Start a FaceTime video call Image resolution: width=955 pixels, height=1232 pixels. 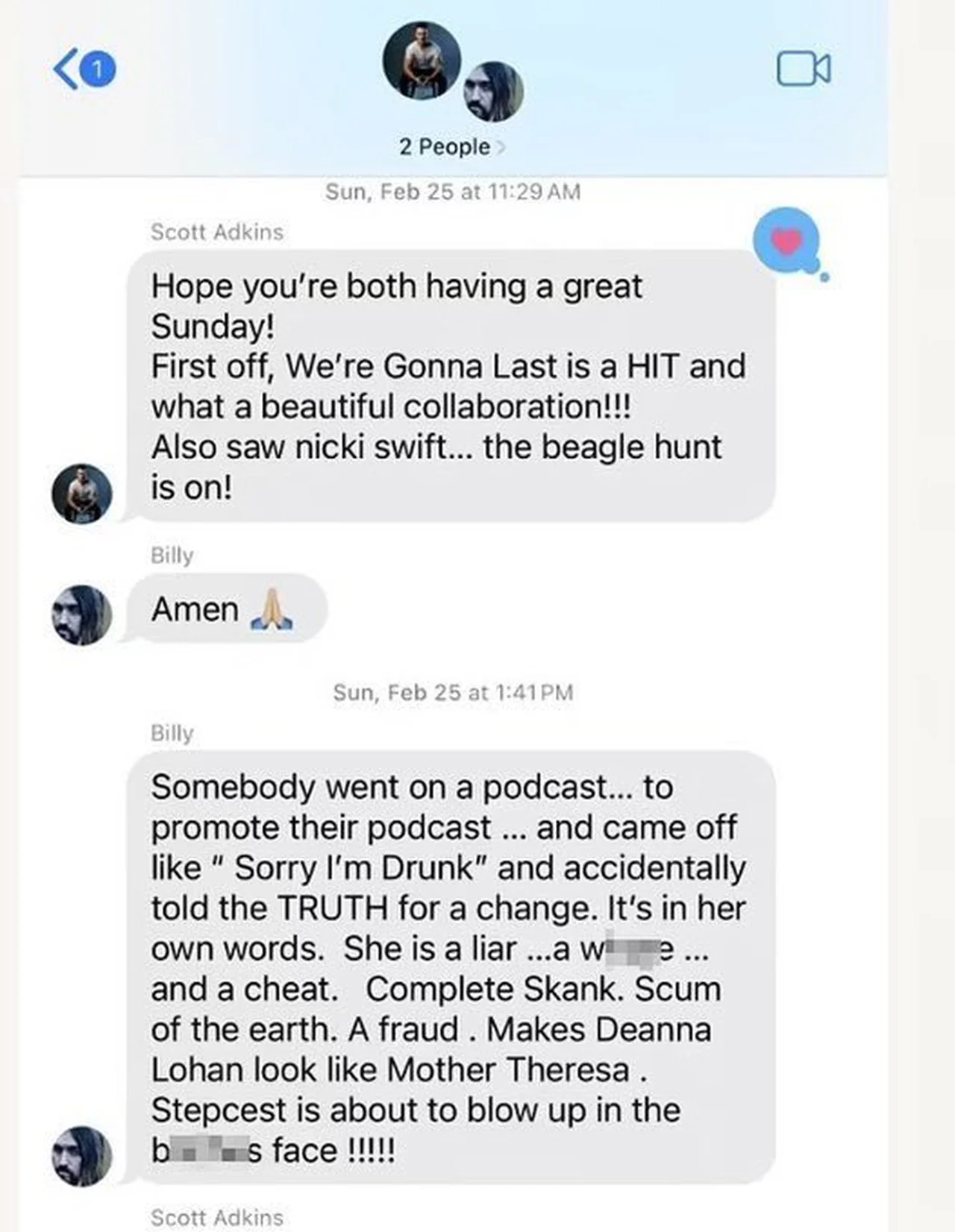point(804,69)
